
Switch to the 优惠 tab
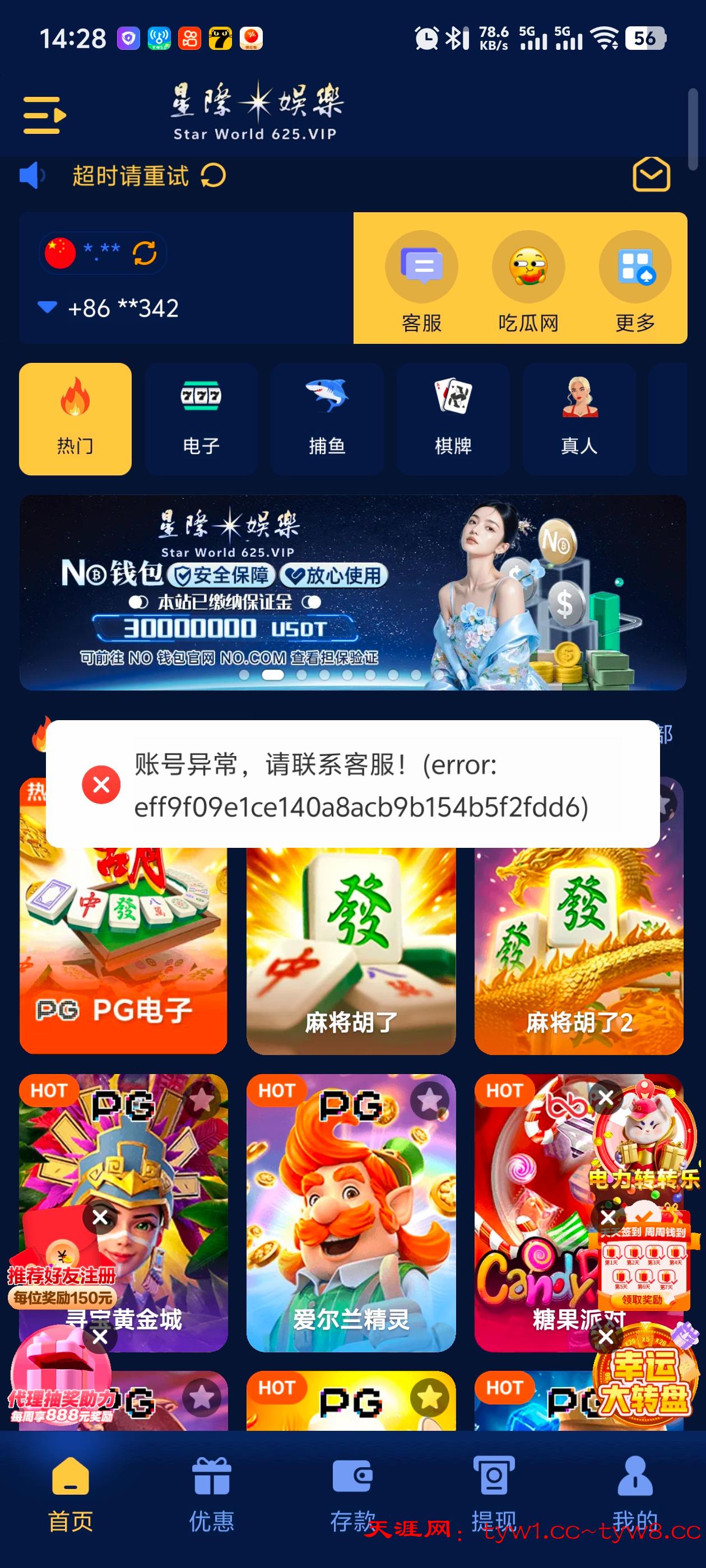pyautogui.click(x=211, y=1492)
